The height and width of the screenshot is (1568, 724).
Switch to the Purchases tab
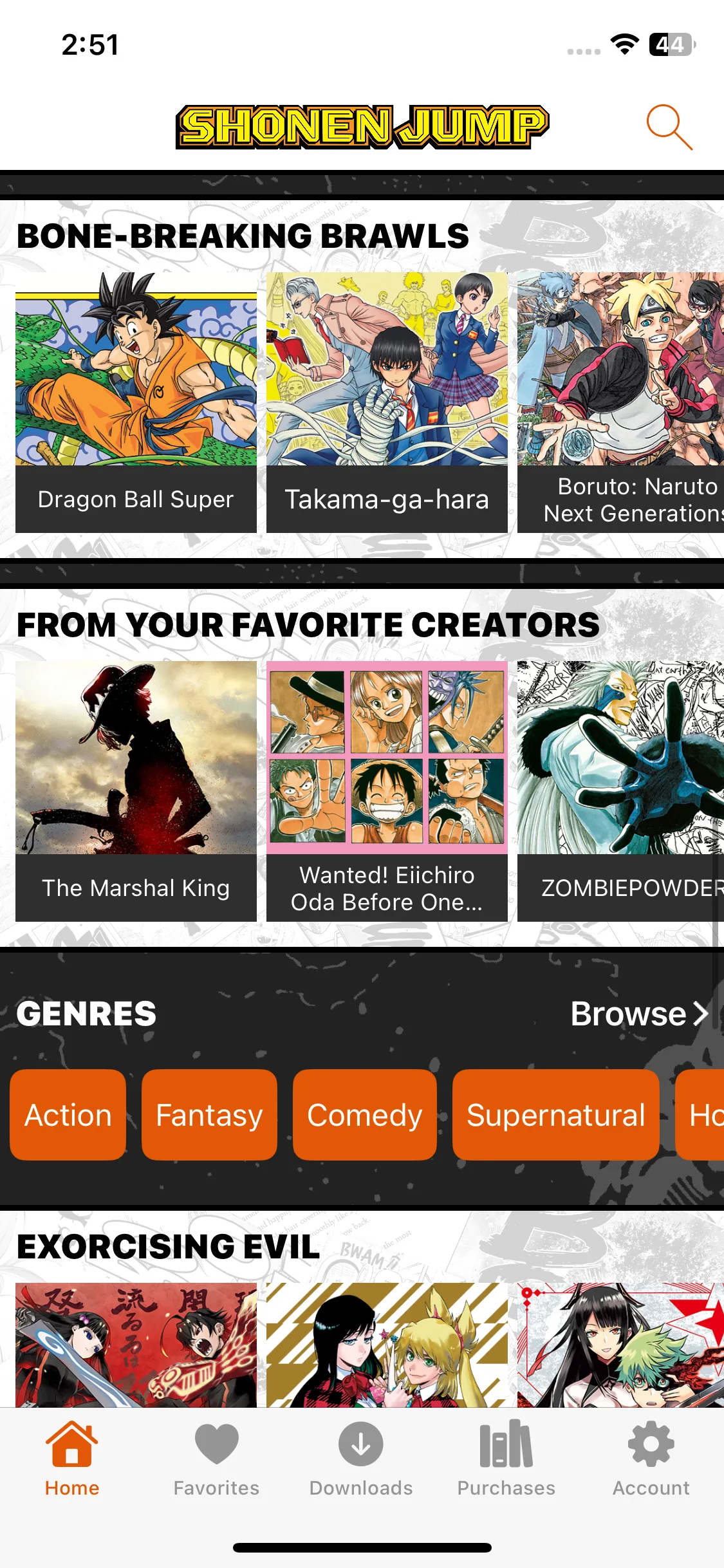tap(506, 1459)
